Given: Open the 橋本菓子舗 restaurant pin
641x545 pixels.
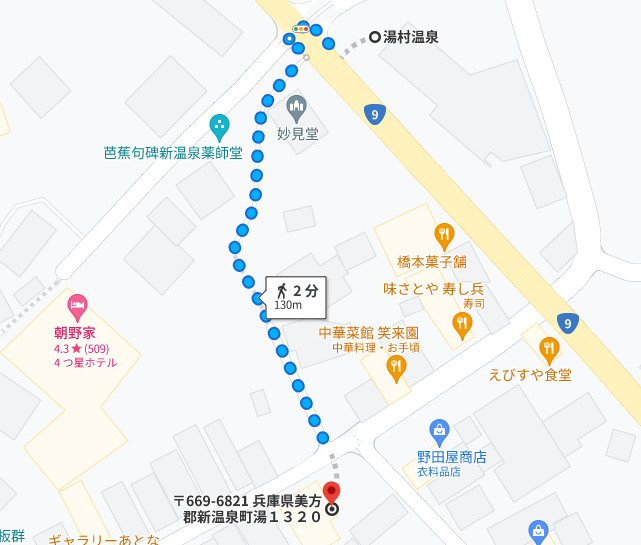Looking at the screenshot, I should [445, 236].
